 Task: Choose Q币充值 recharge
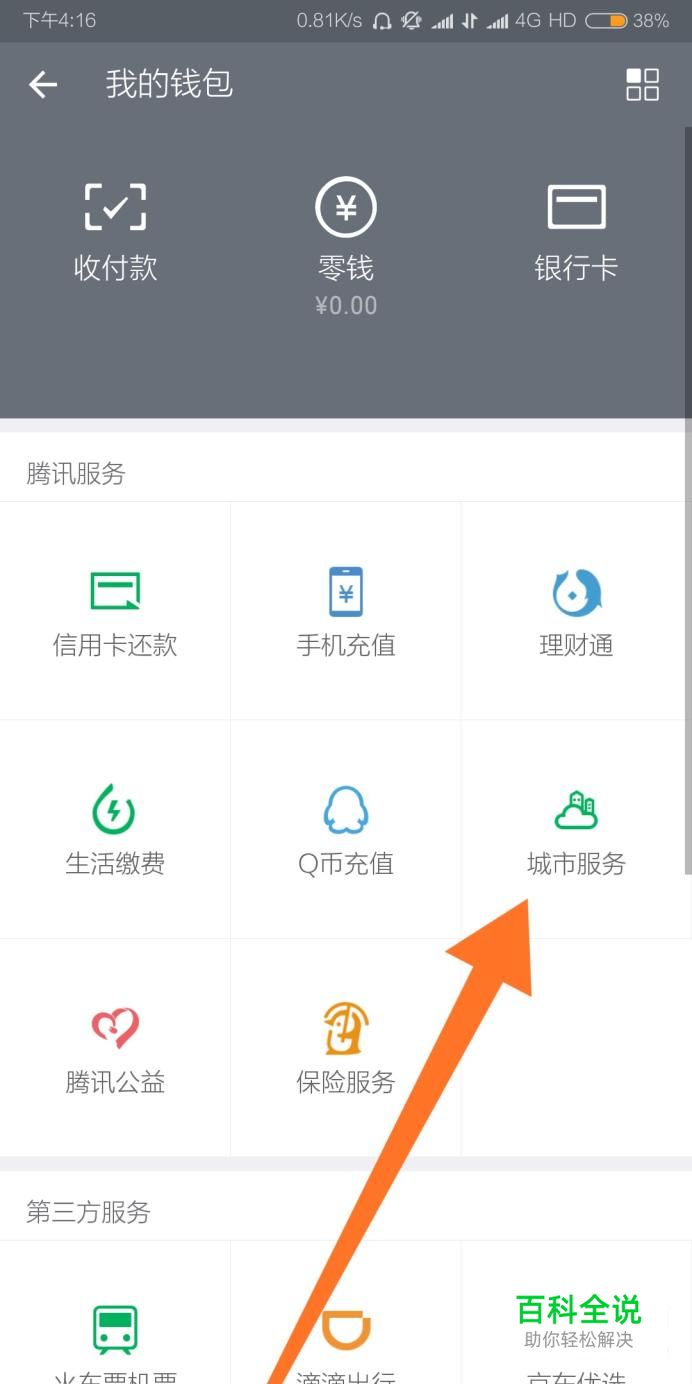coord(346,829)
